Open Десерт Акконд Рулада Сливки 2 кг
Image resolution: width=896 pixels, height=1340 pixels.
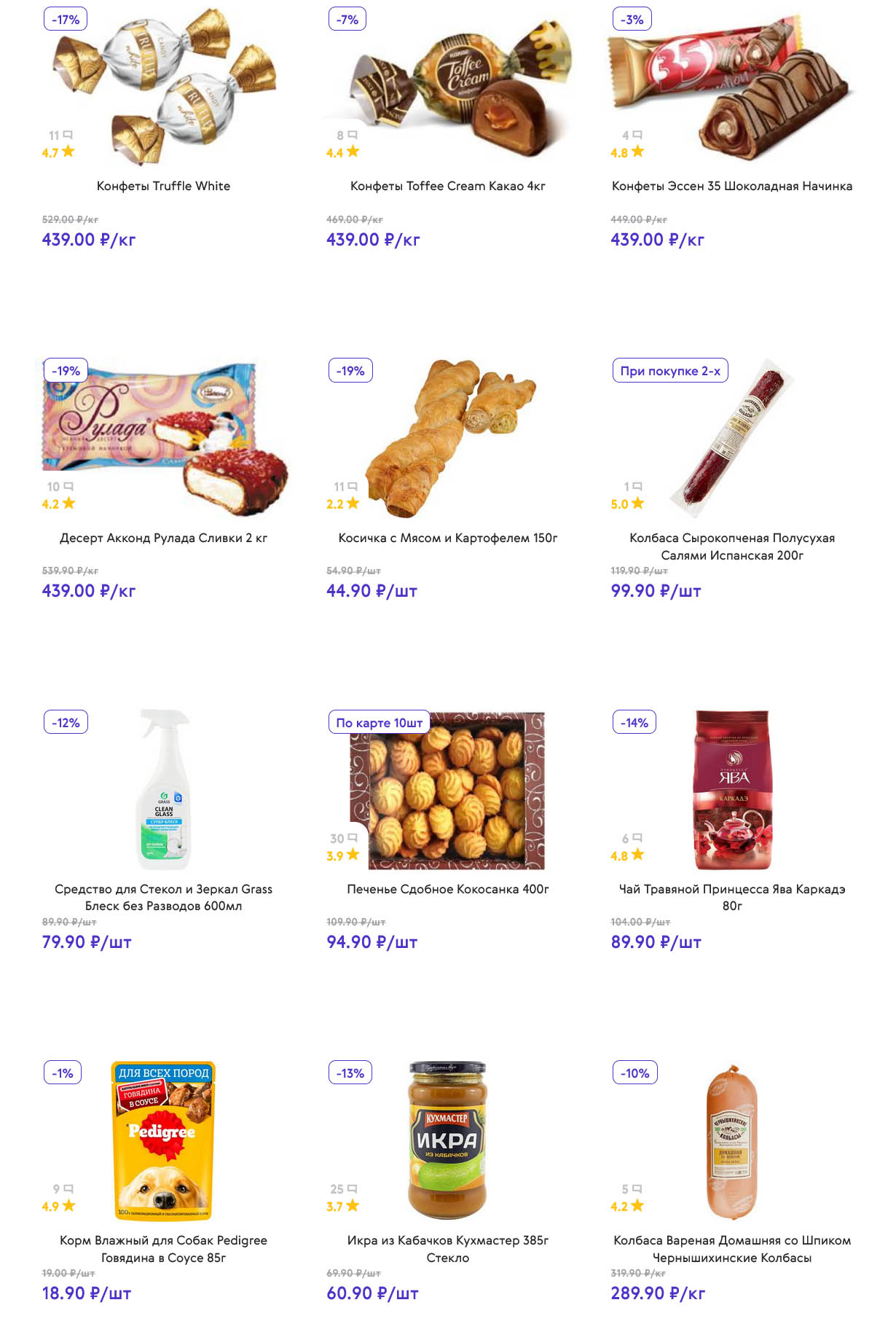tap(163, 538)
